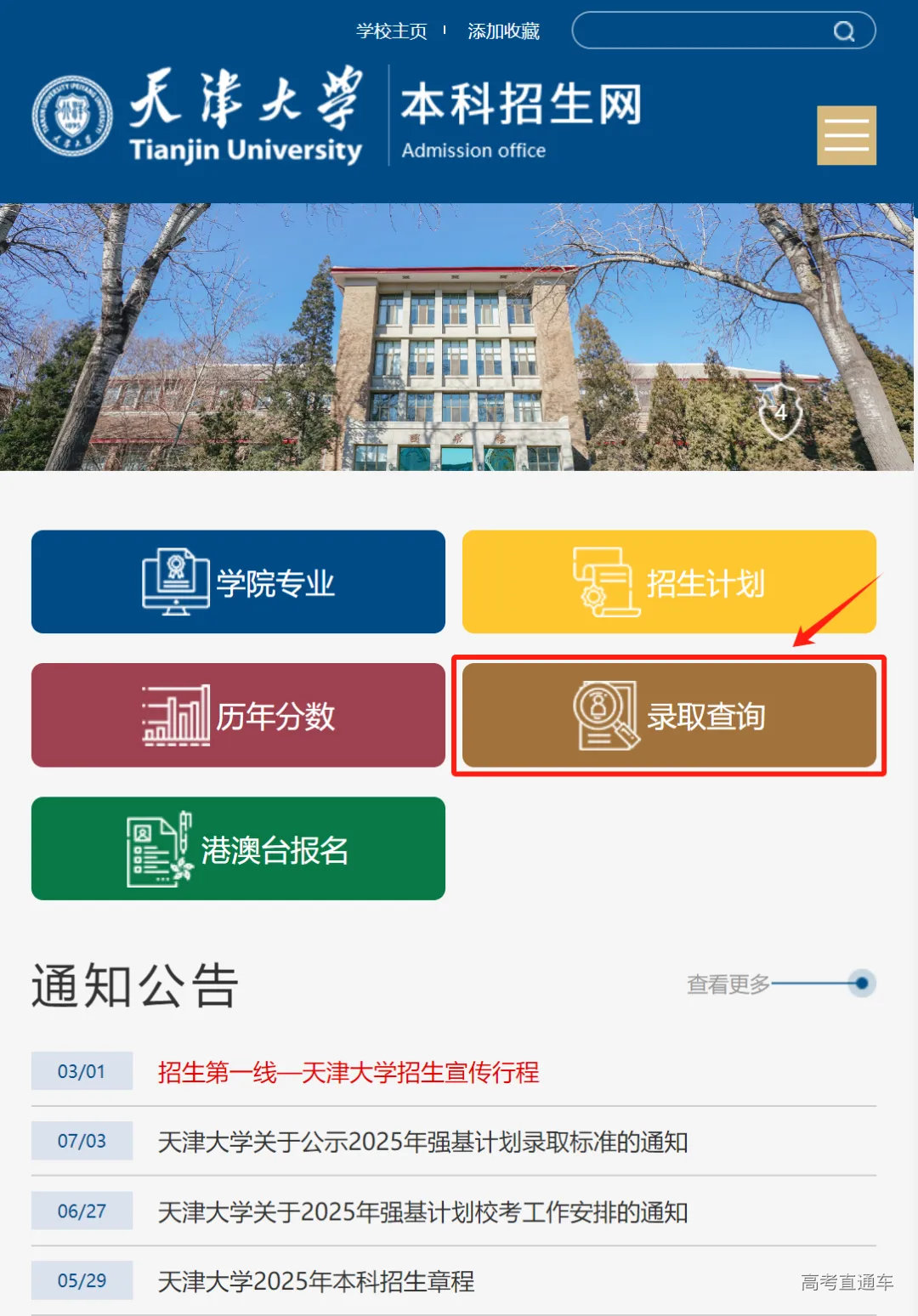Click the magnifier search icon
918x1316 pixels.
(x=843, y=31)
